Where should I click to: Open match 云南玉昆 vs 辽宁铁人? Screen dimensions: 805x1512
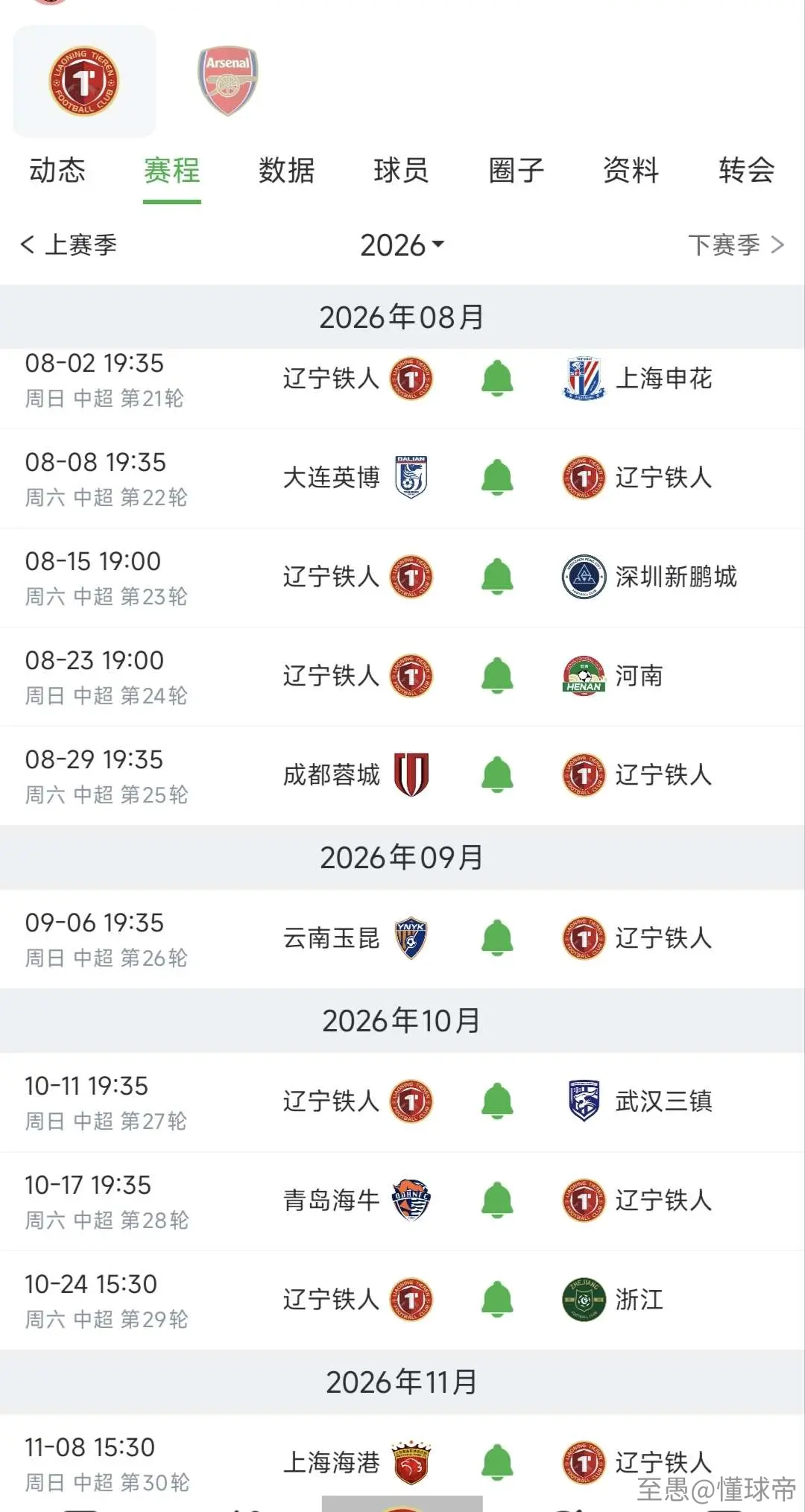coord(402,939)
